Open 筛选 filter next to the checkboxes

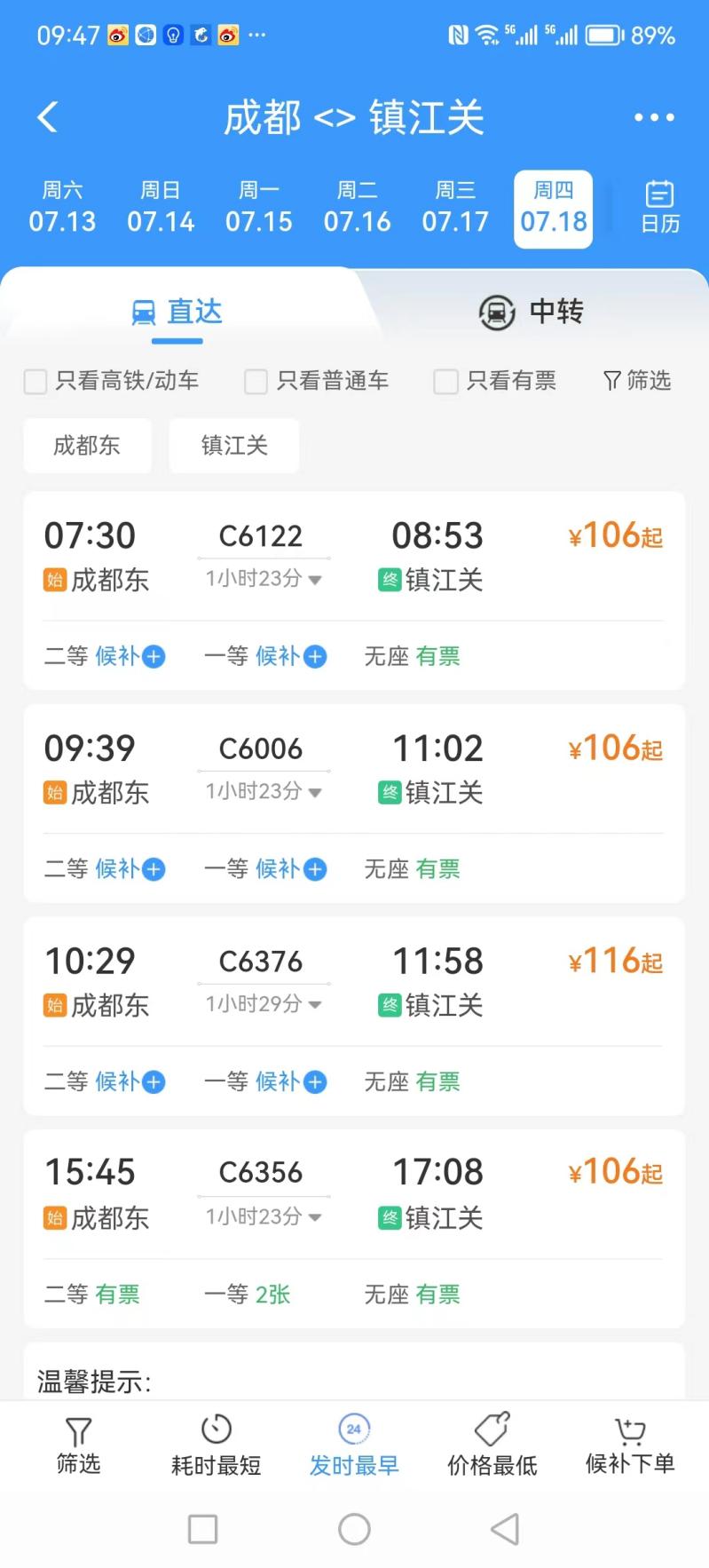(637, 381)
